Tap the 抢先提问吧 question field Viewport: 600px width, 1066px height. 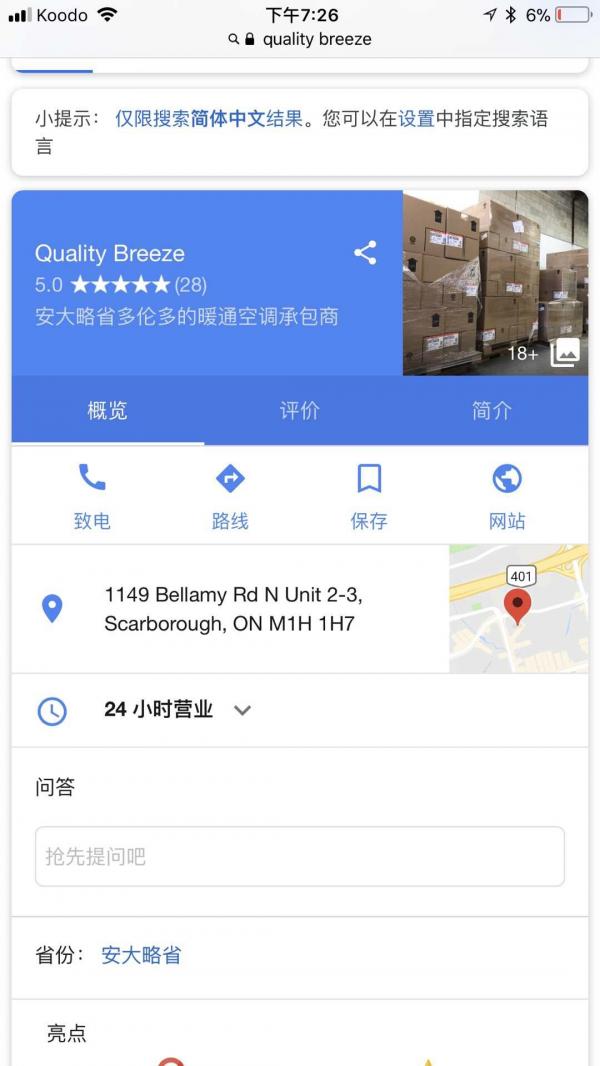pyautogui.click(x=300, y=857)
